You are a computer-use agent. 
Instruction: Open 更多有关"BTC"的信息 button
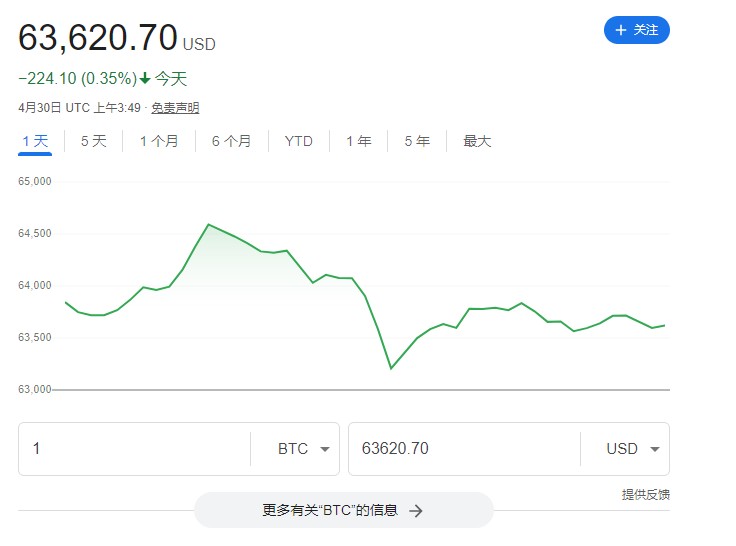[343, 510]
